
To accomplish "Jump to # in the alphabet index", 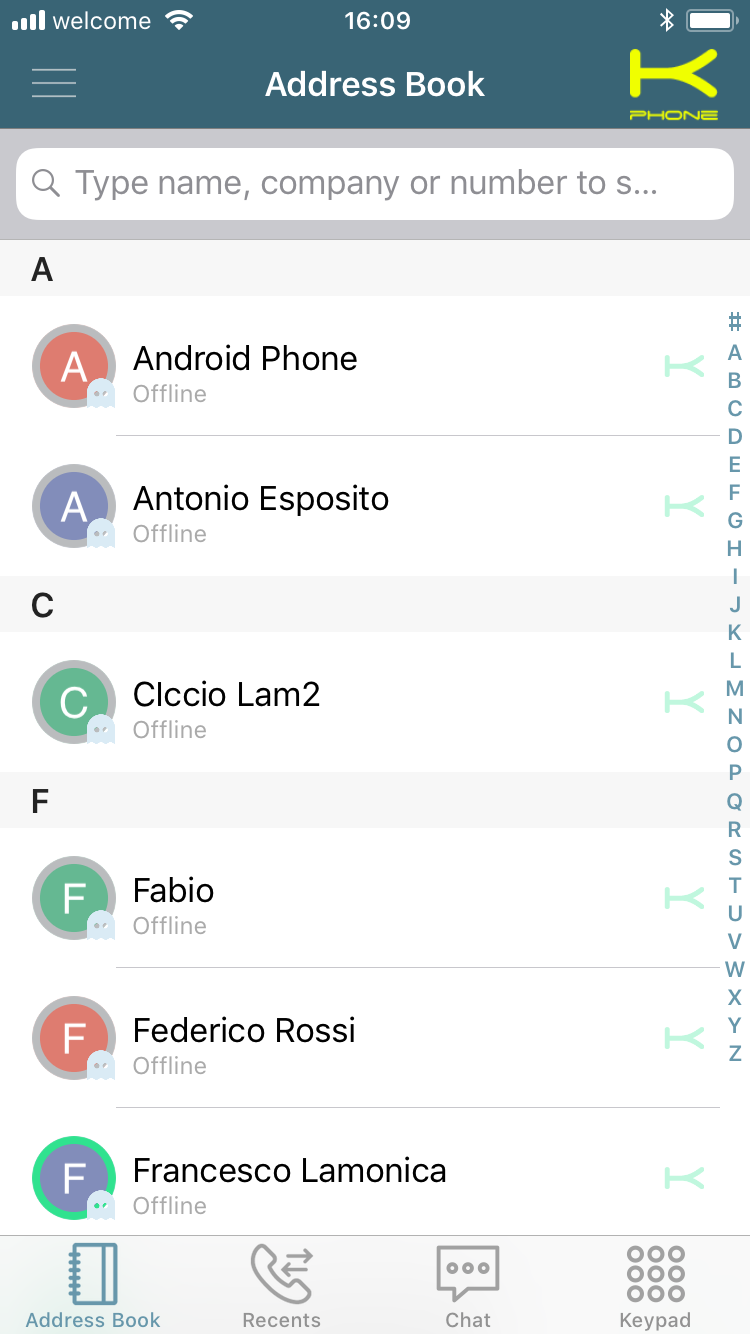I will (735, 322).
